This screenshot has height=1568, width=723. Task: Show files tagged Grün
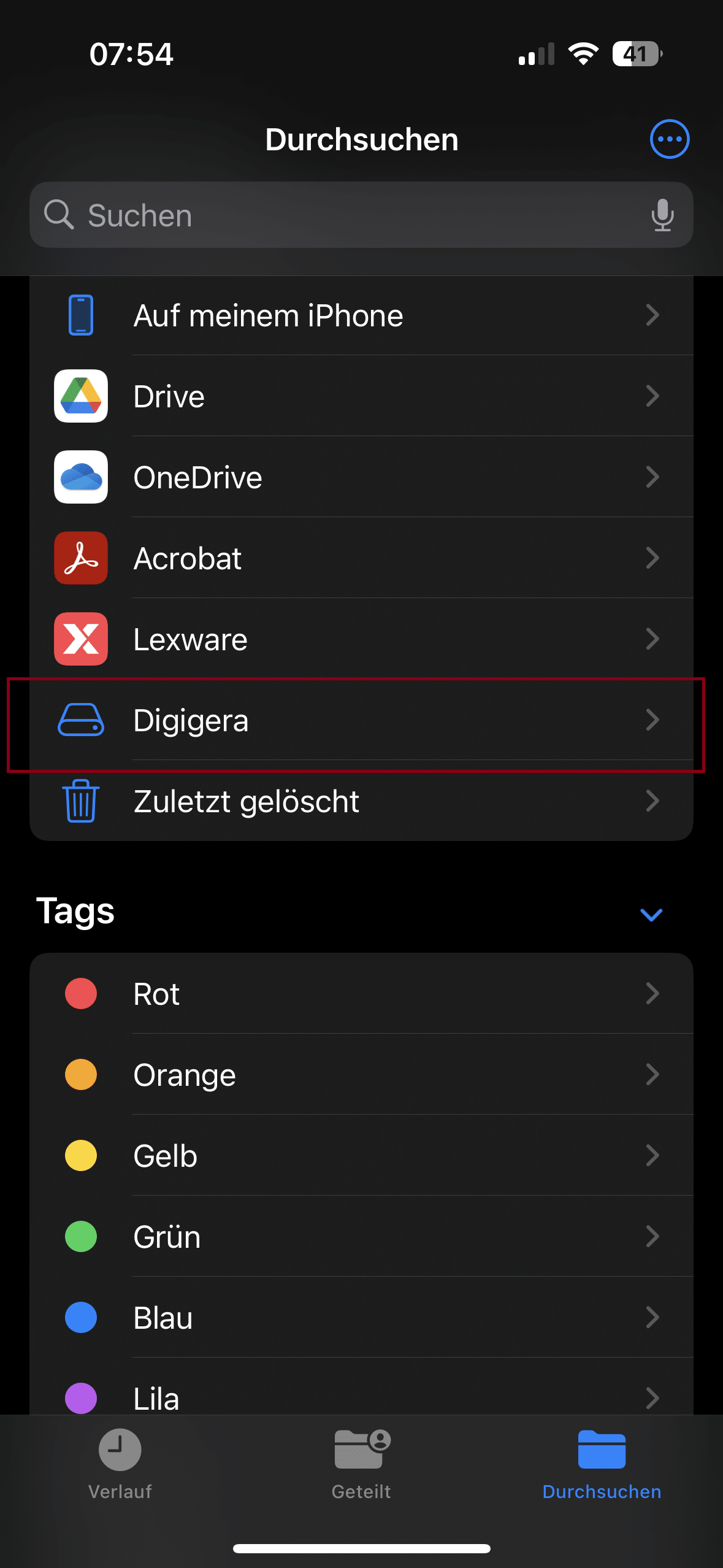pyautogui.click(x=361, y=1237)
